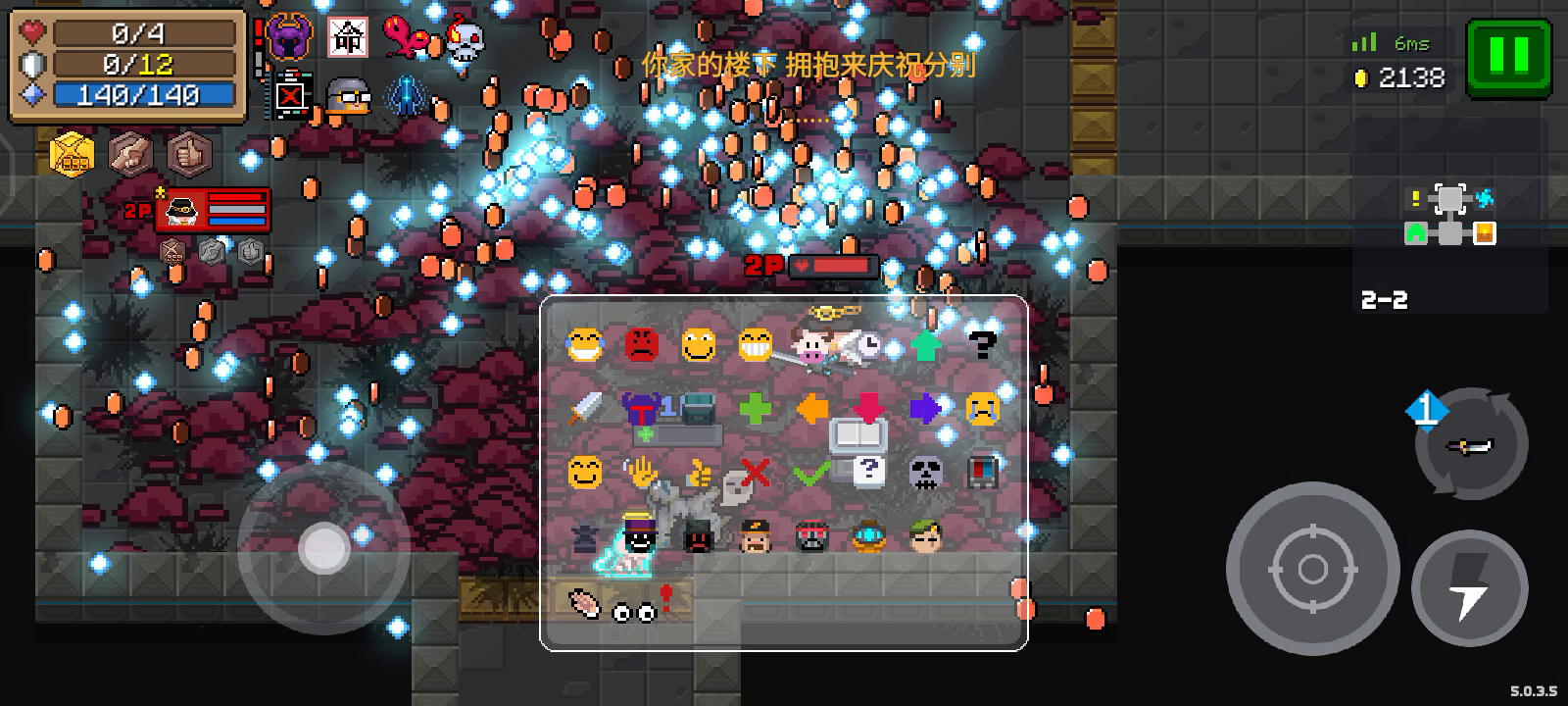The width and height of the screenshot is (1568, 706).
Task: Activate the lightning skill button
Action: [x=1469, y=588]
